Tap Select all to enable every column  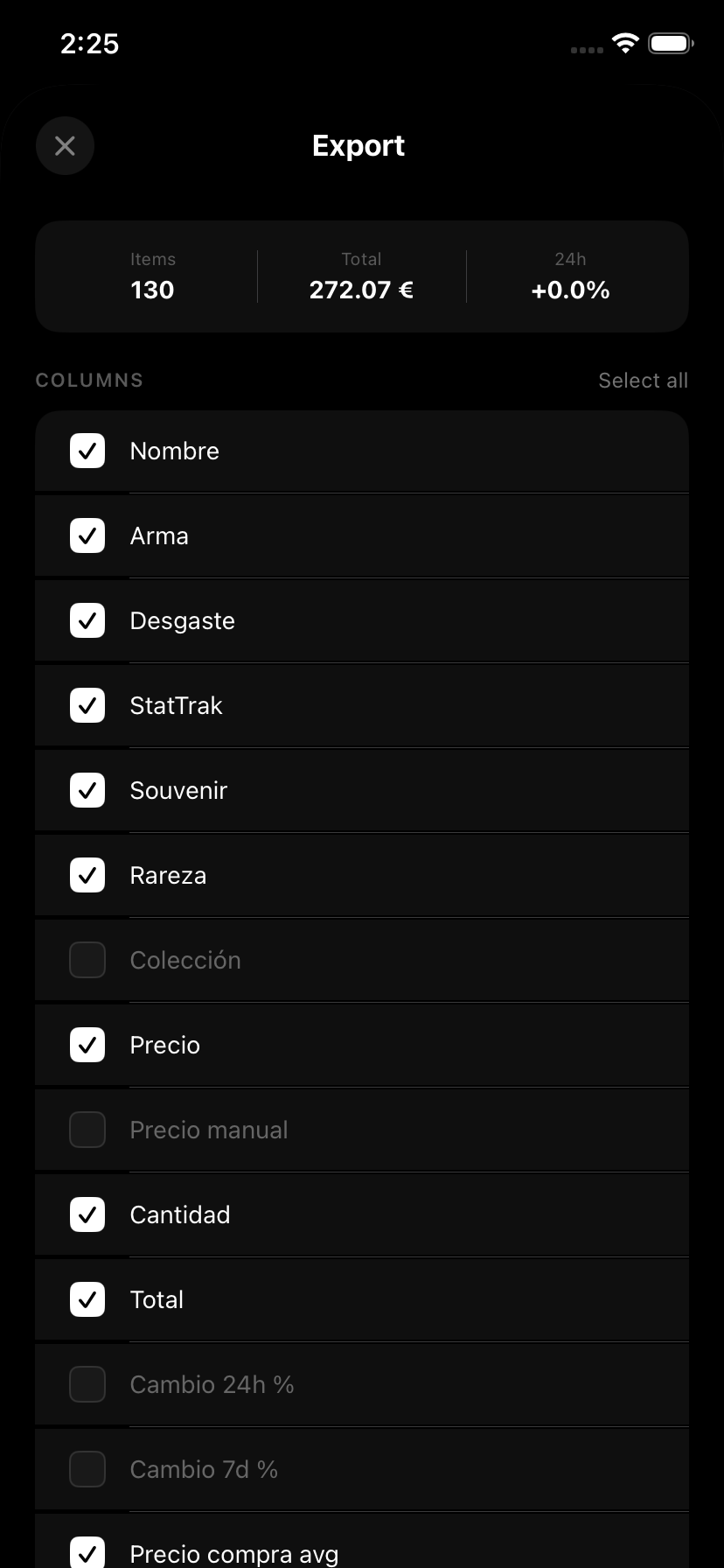point(643,380)
